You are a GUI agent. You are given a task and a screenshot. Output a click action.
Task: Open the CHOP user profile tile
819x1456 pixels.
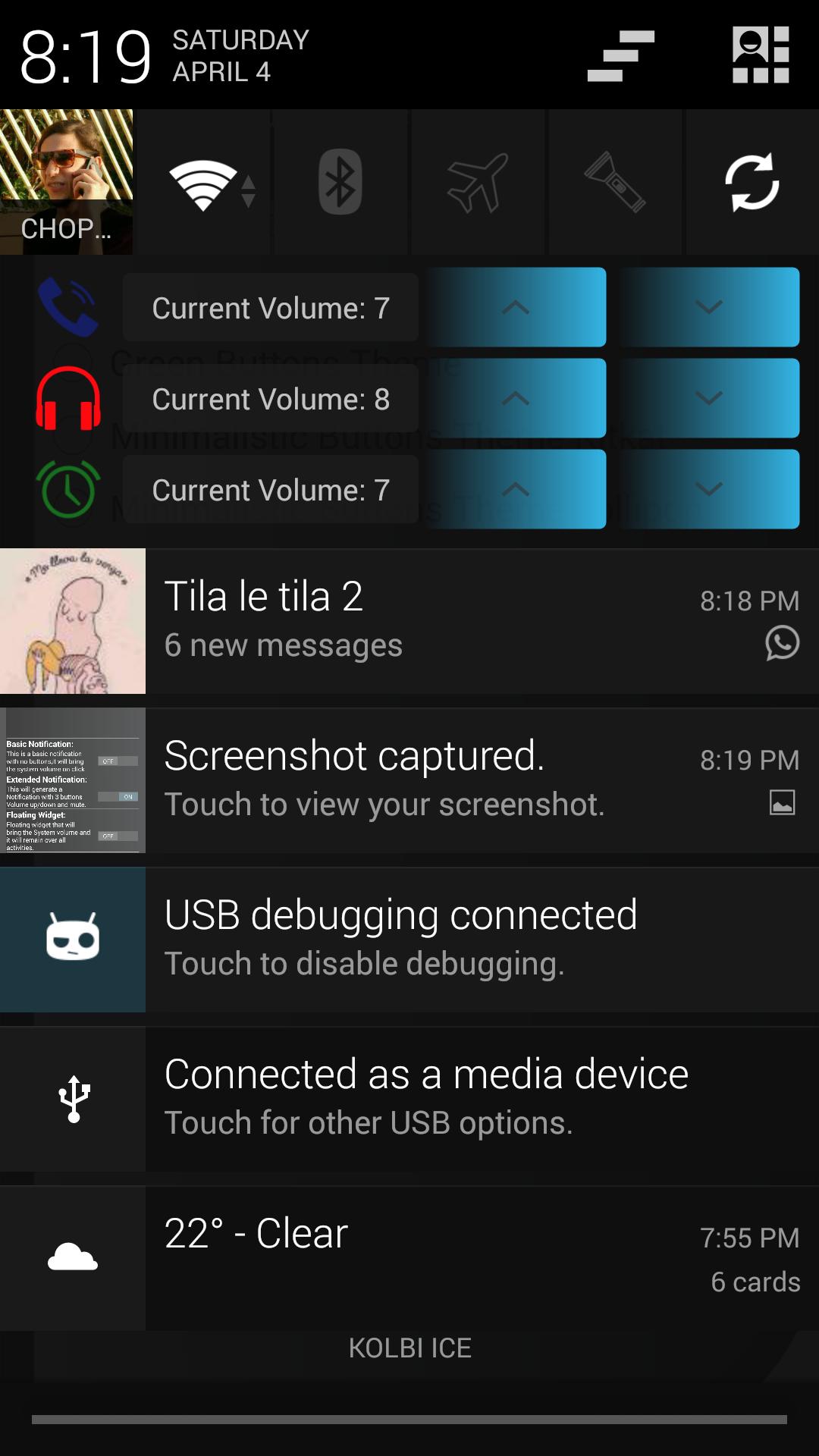point(67,182)
